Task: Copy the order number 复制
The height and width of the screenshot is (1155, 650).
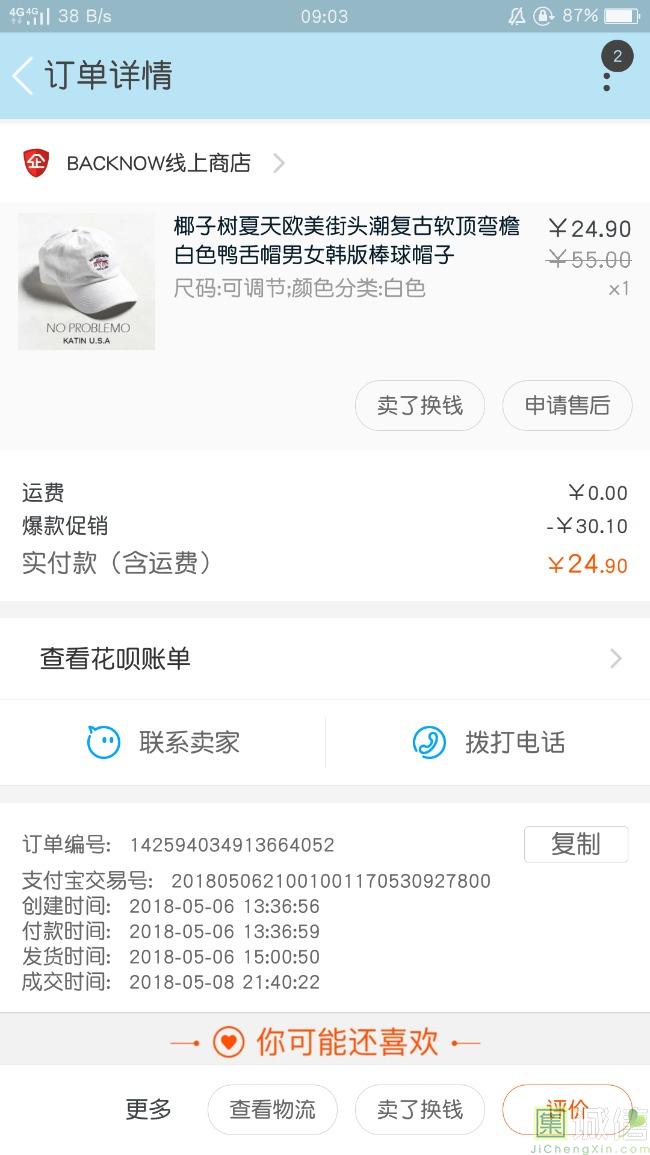Action: (576, 845)
